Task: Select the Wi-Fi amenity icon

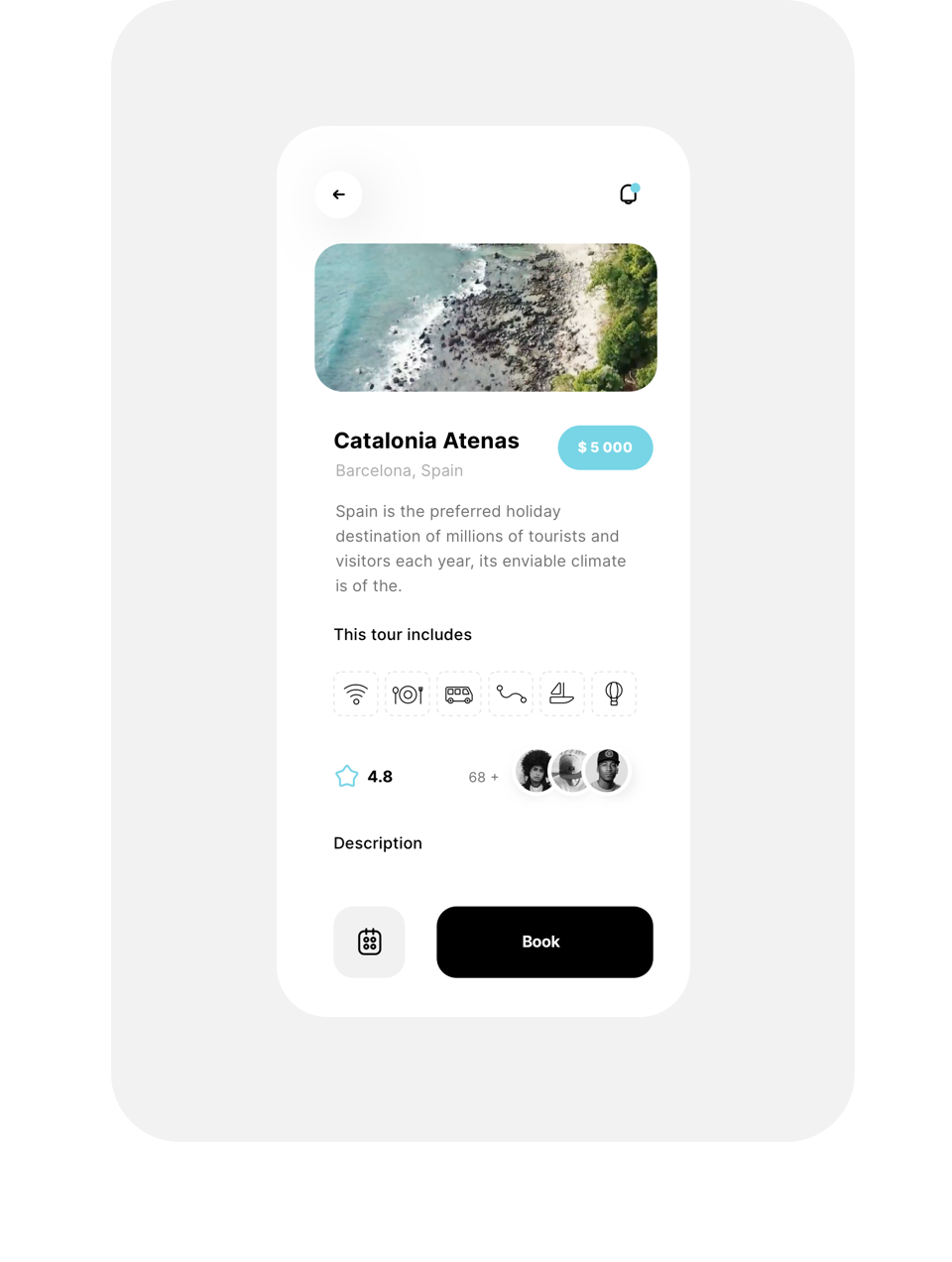Action: (355, 694)
